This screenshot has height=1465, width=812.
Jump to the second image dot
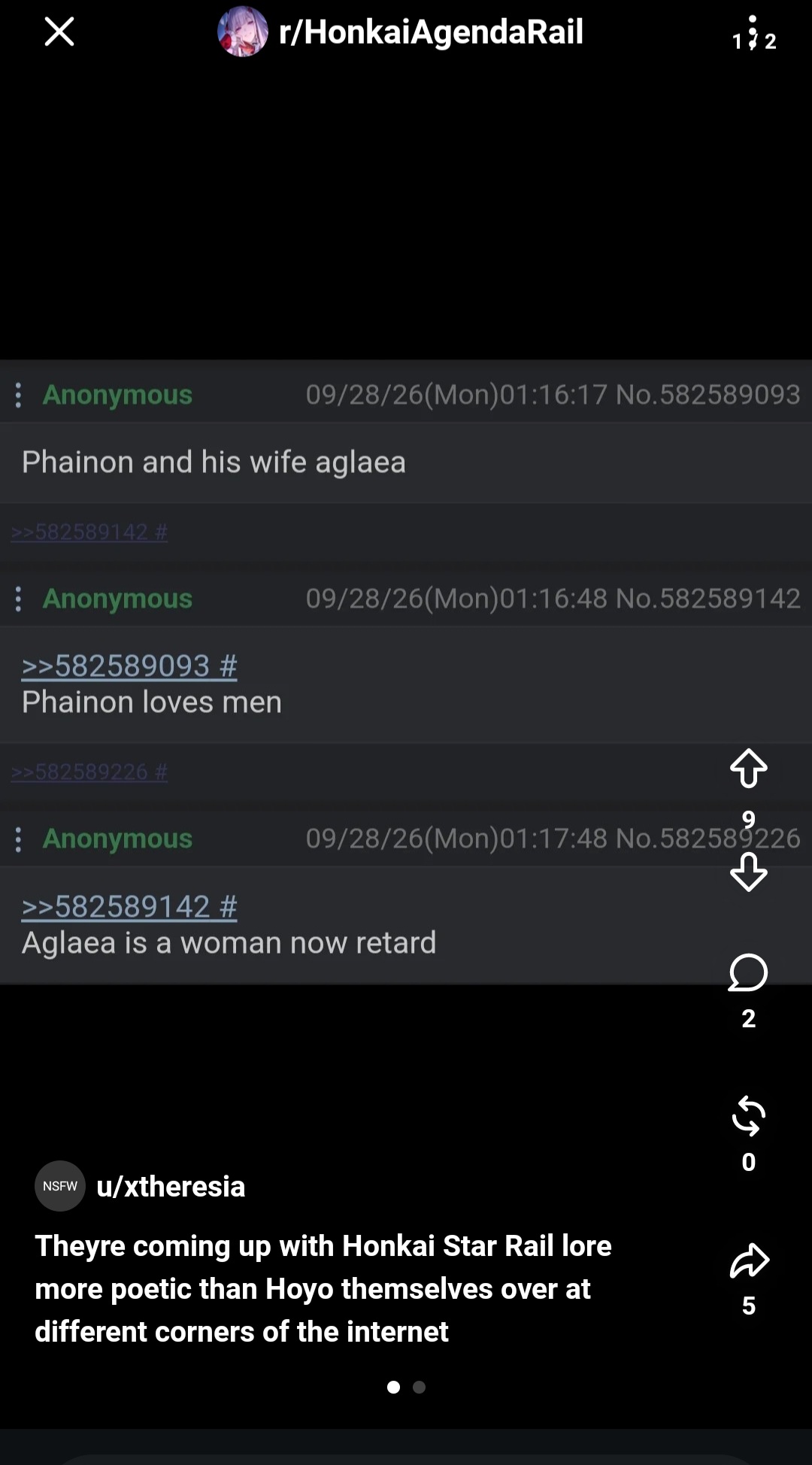[420, 1387]
